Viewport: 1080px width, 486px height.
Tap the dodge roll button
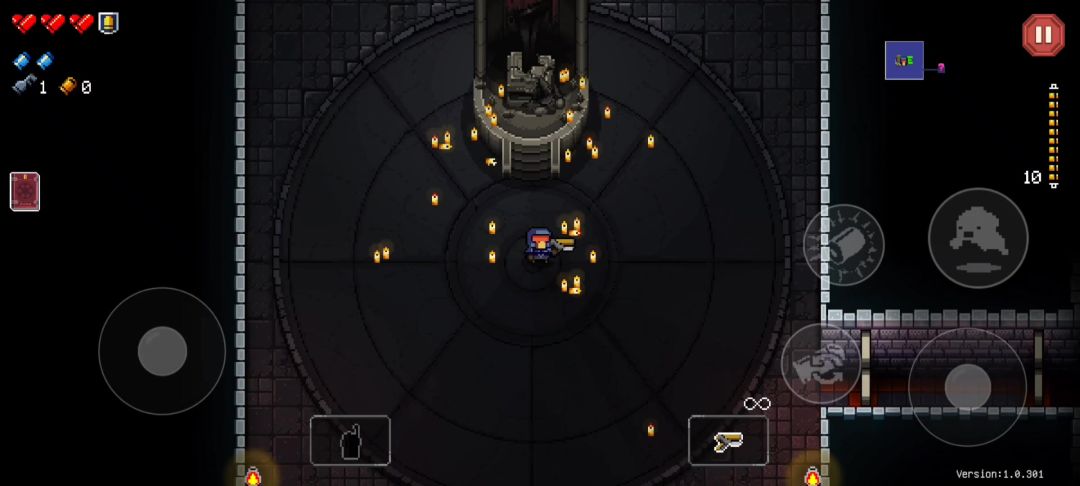point(977,238)
